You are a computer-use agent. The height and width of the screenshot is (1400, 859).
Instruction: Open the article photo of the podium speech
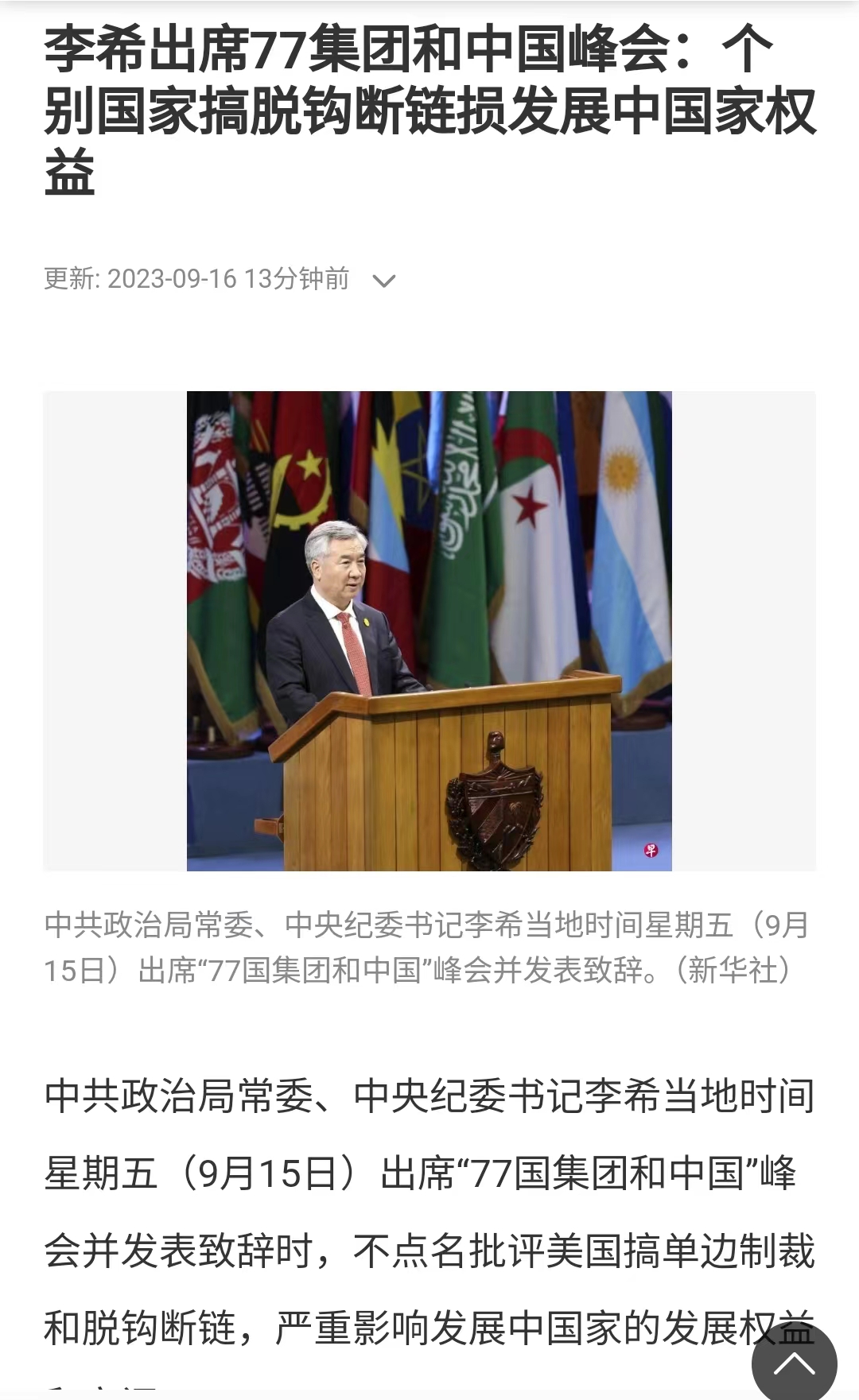point(429,630)
